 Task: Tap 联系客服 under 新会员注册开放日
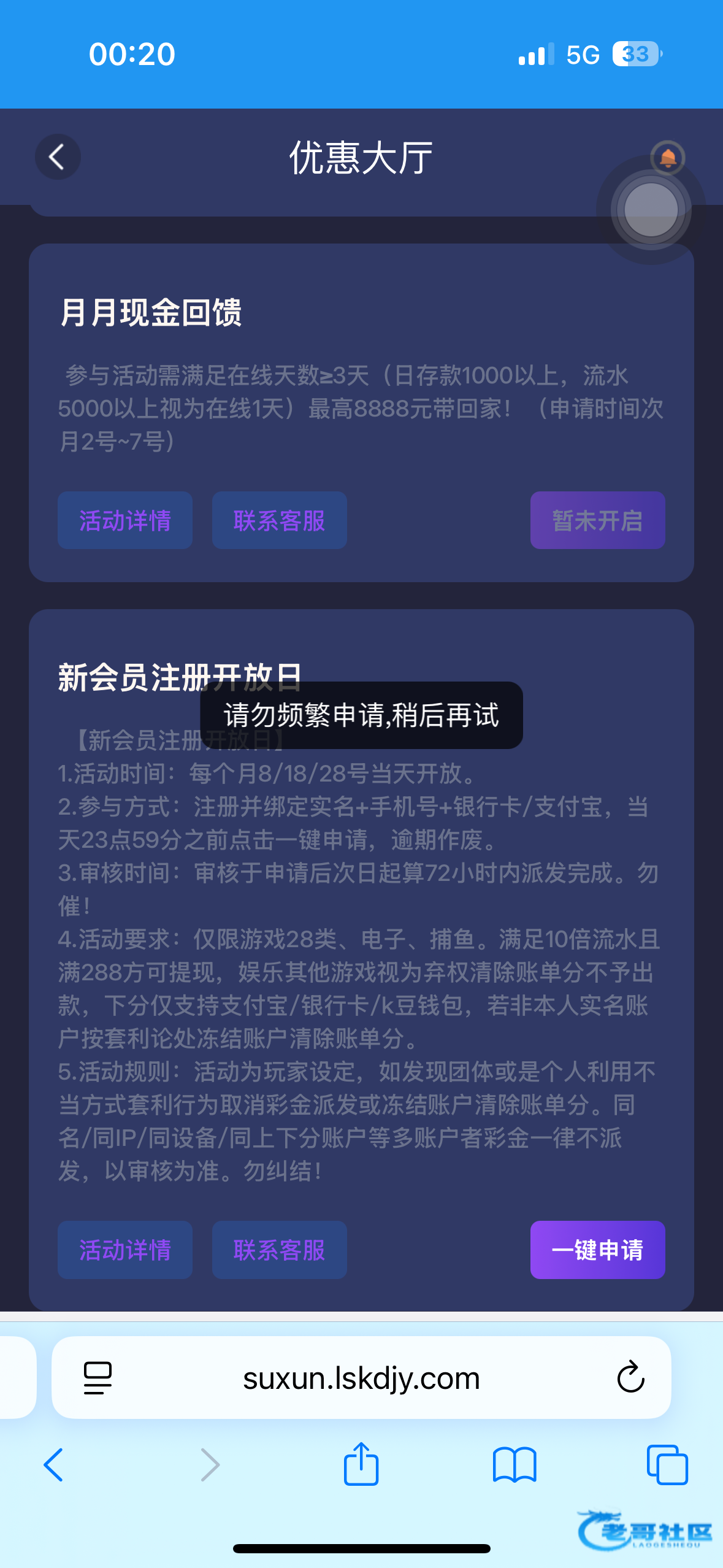point(279,1250)
